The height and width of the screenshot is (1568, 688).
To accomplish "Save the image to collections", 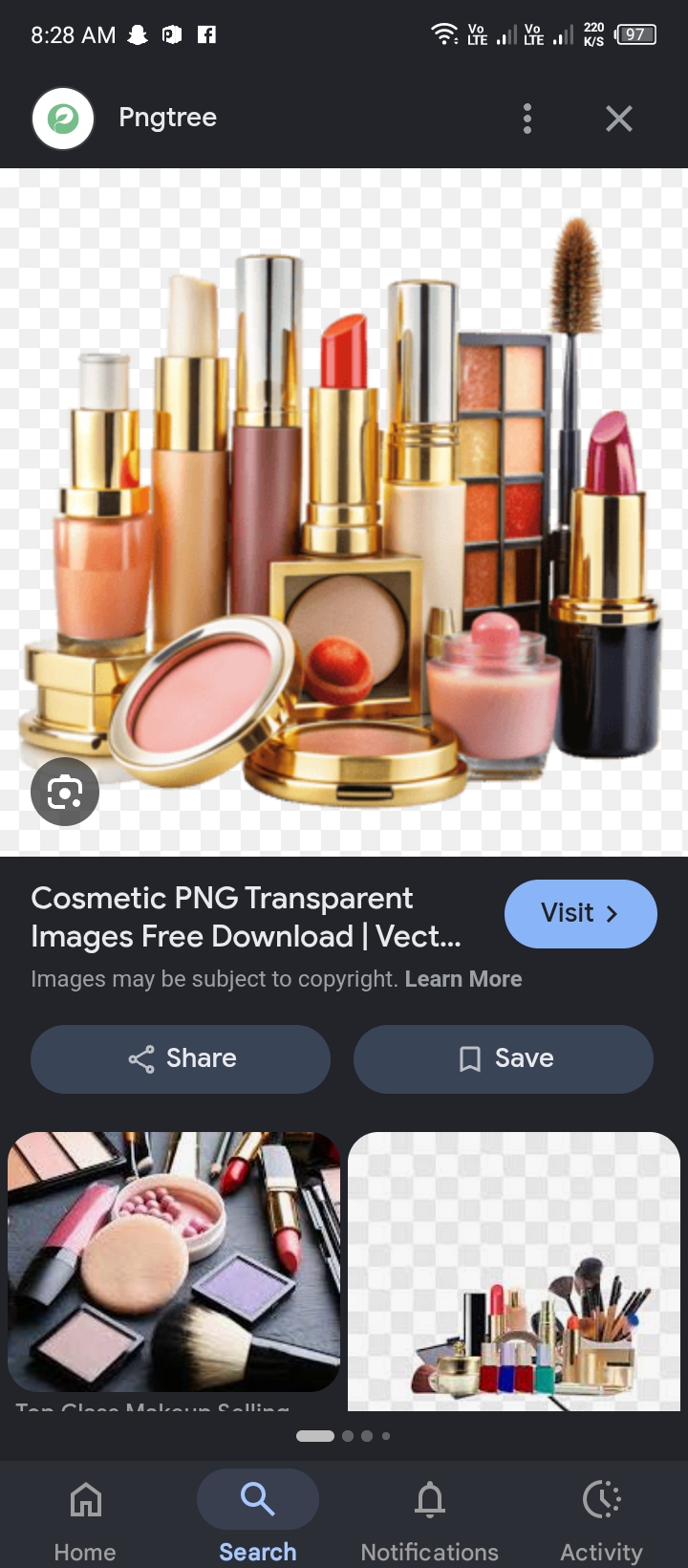I will click(x=504, y=1058).
